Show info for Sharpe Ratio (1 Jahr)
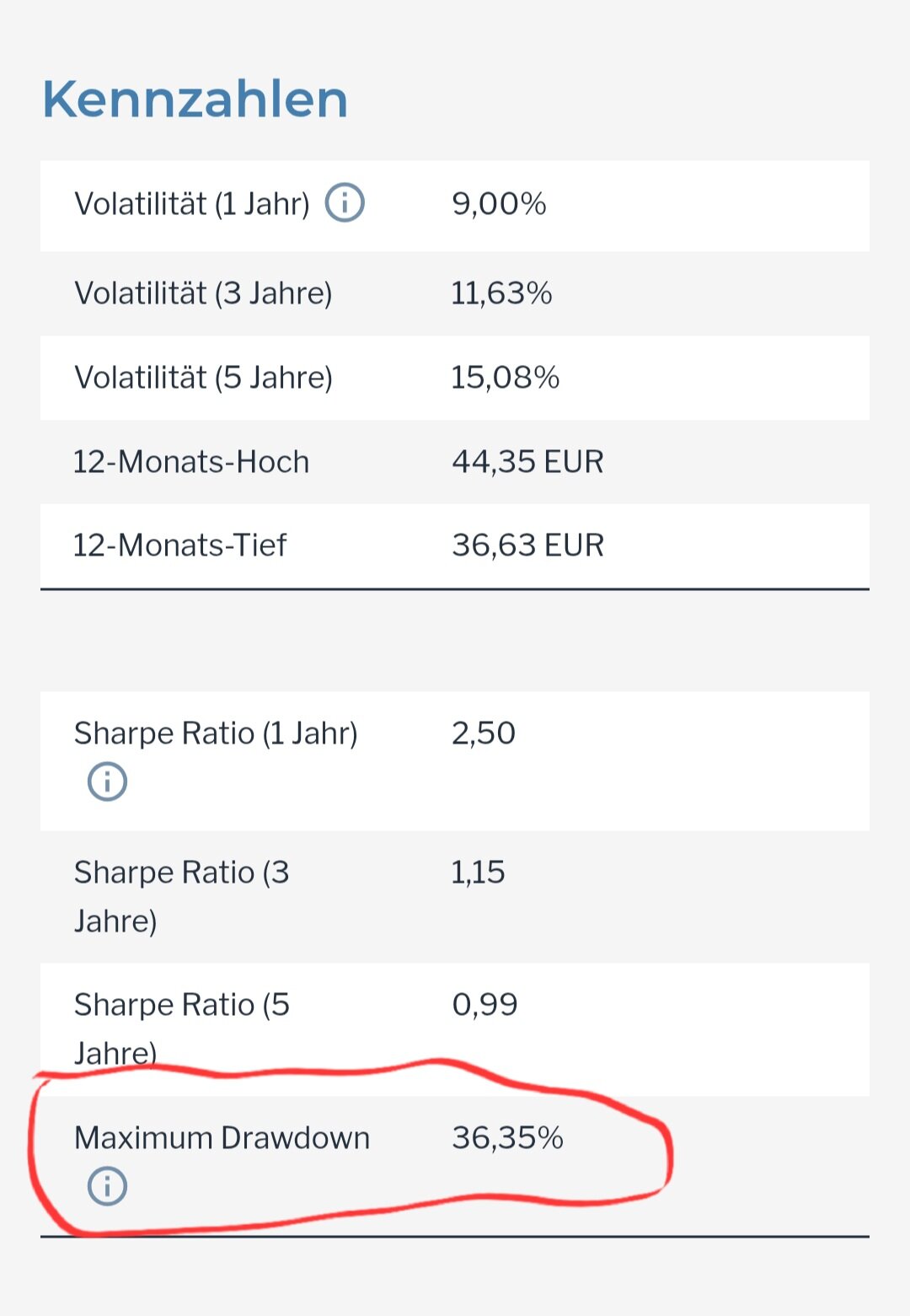 click(107, 782)
